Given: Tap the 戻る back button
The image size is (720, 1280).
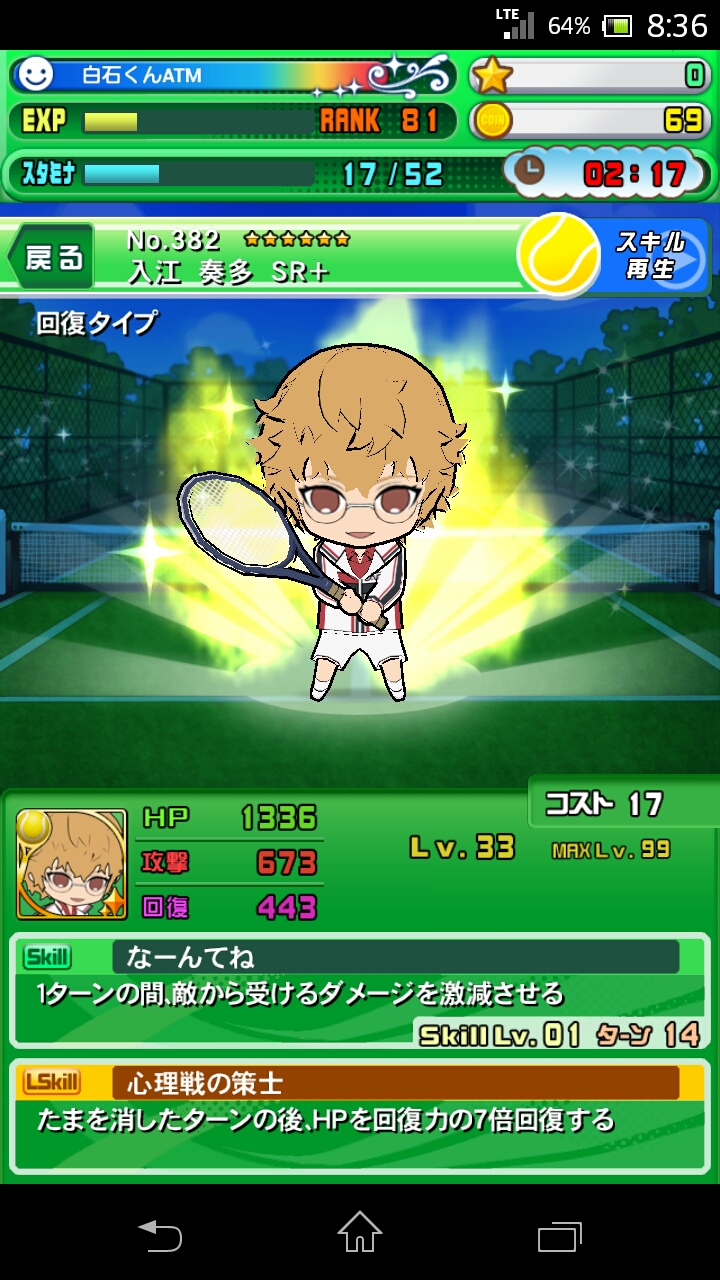Looking at the screenshot, I should (x=52, y=257).
